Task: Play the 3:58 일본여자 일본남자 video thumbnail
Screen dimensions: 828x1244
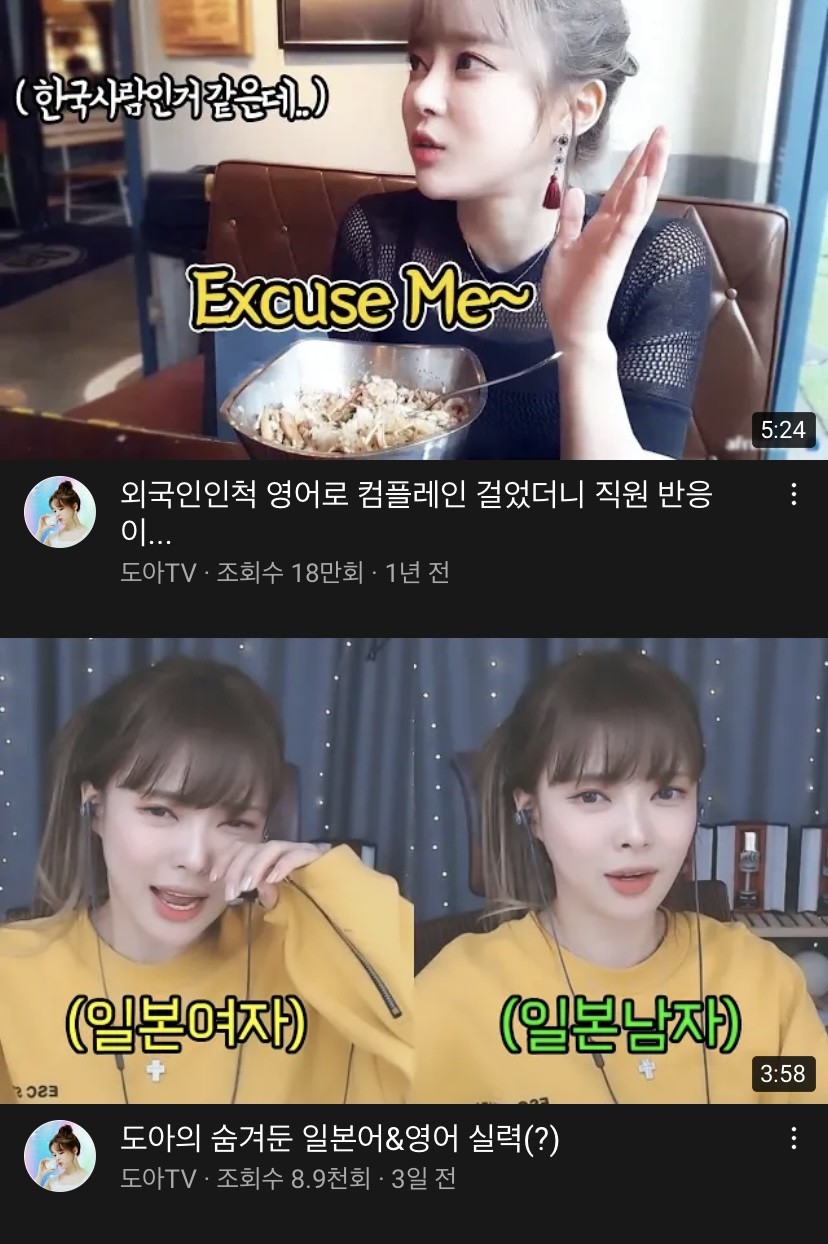Action: pos(414,870)
